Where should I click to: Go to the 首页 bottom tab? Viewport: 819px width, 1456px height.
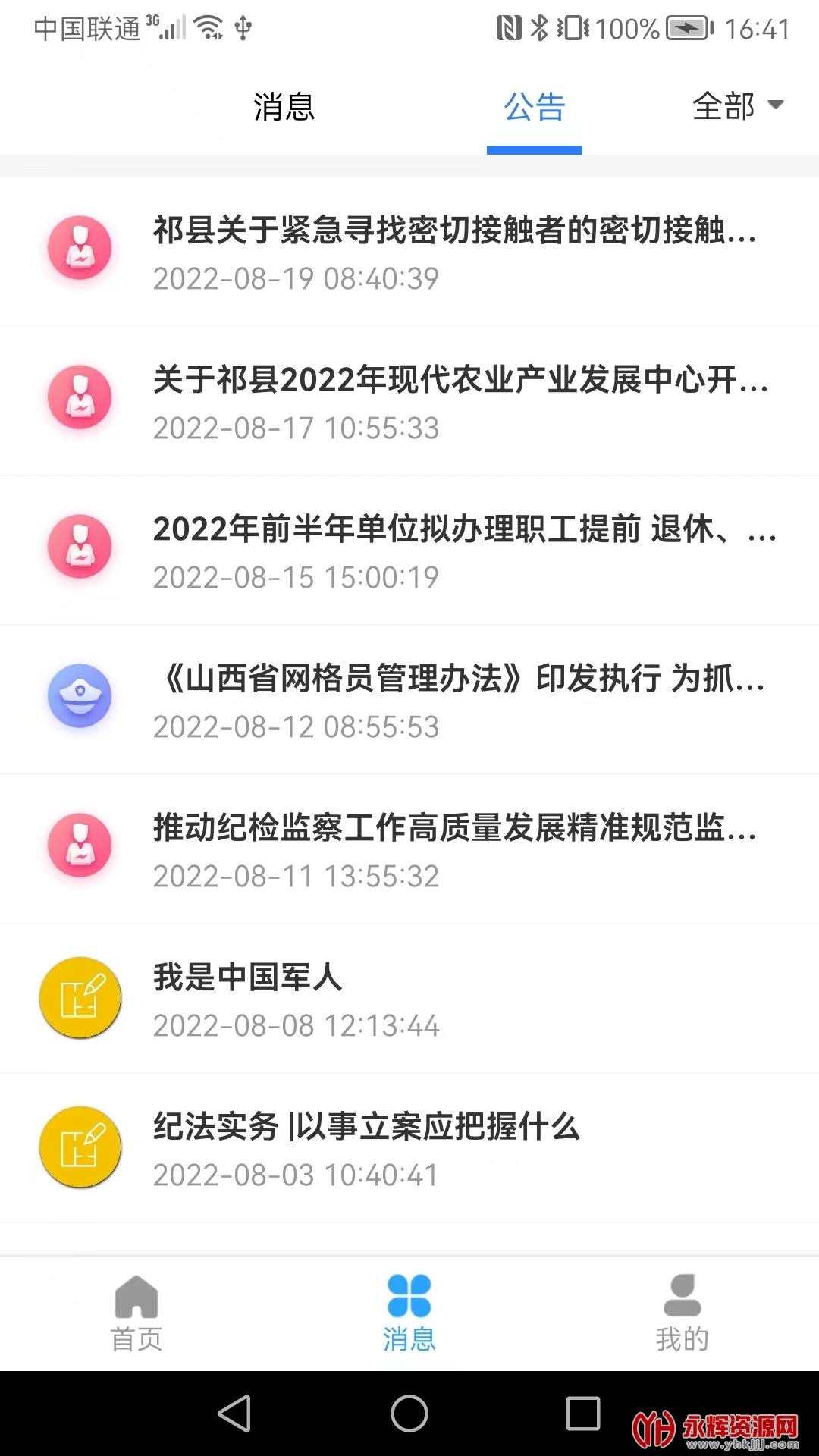pyautogui.click(x=136, y=1313)
